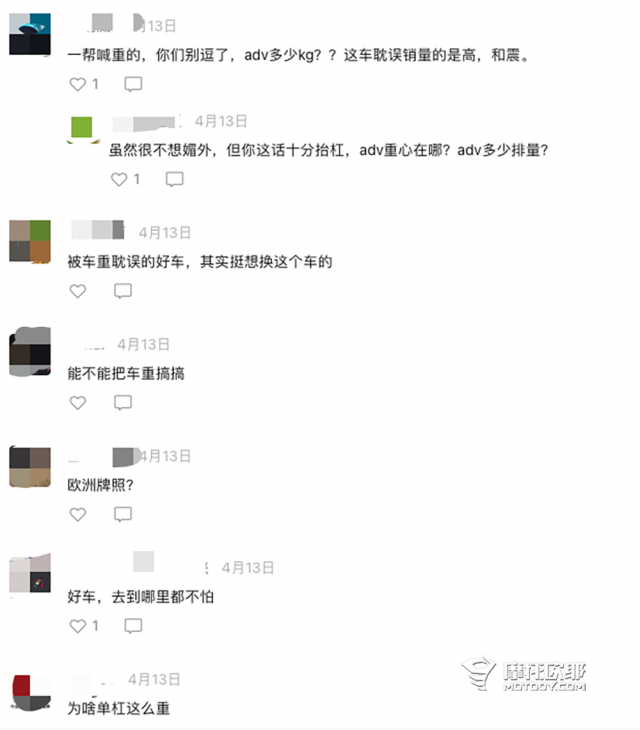
Task: Reply to the comment 好车,去到哪里都不怕
Action: pyautogui.click(x=132, y=626)
